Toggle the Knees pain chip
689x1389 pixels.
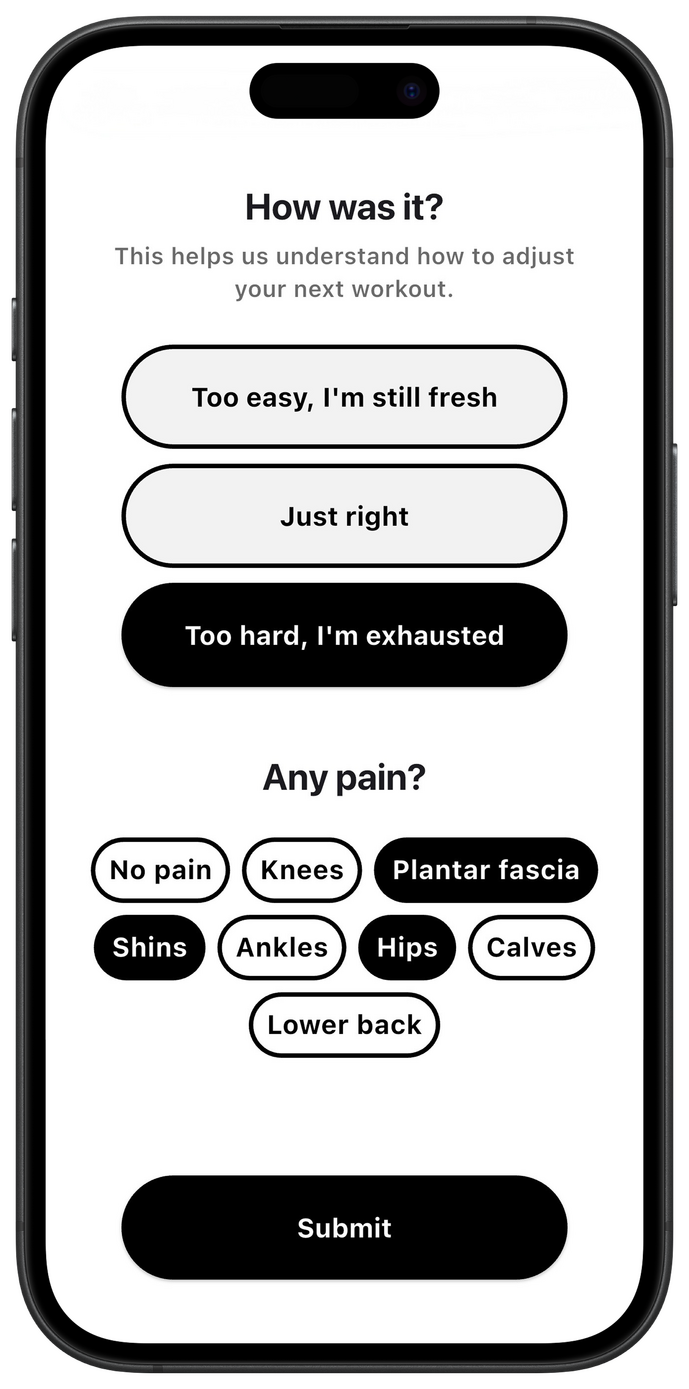301,870
